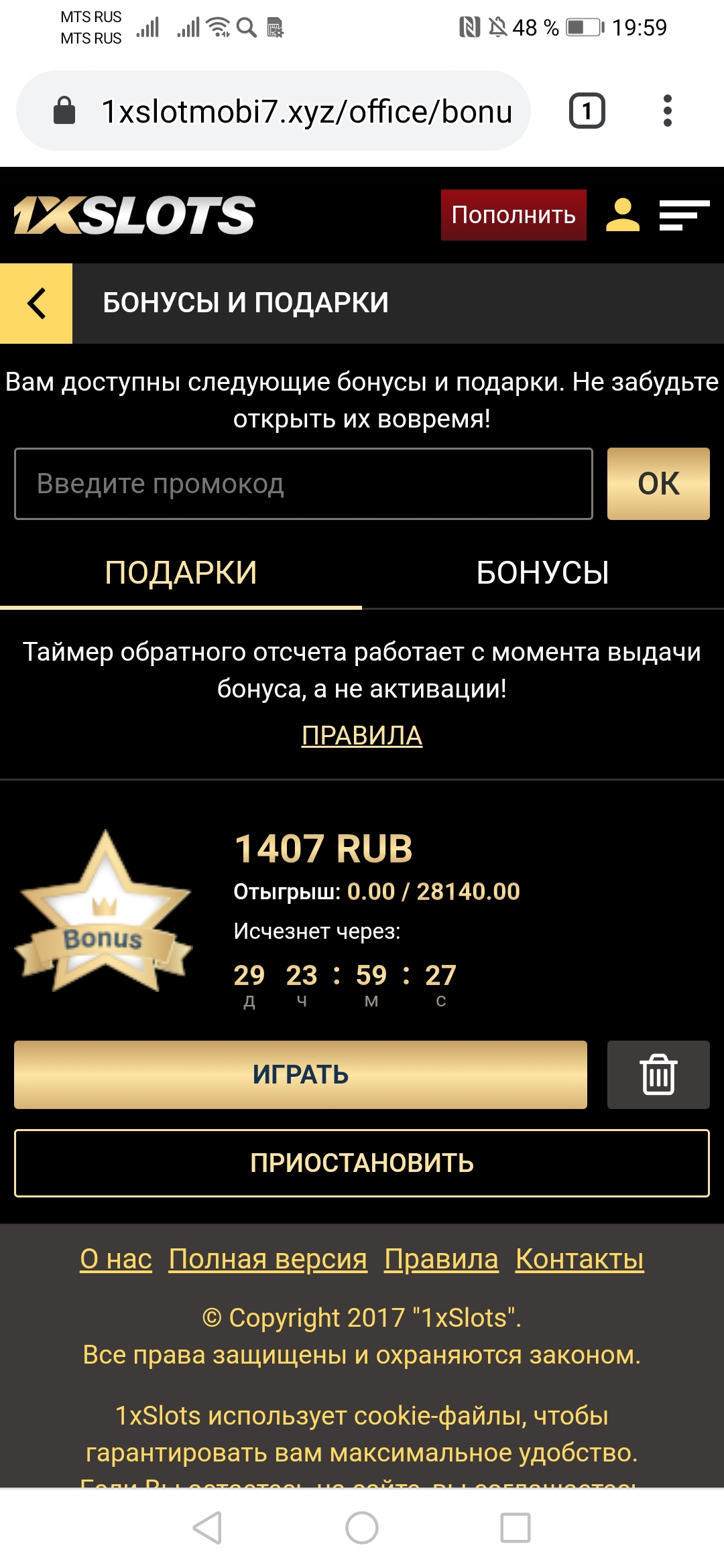The height and width of the screenshot is (1568, 724).
Task: Open the browser tab switcher
Action: (x=587, y=111)
